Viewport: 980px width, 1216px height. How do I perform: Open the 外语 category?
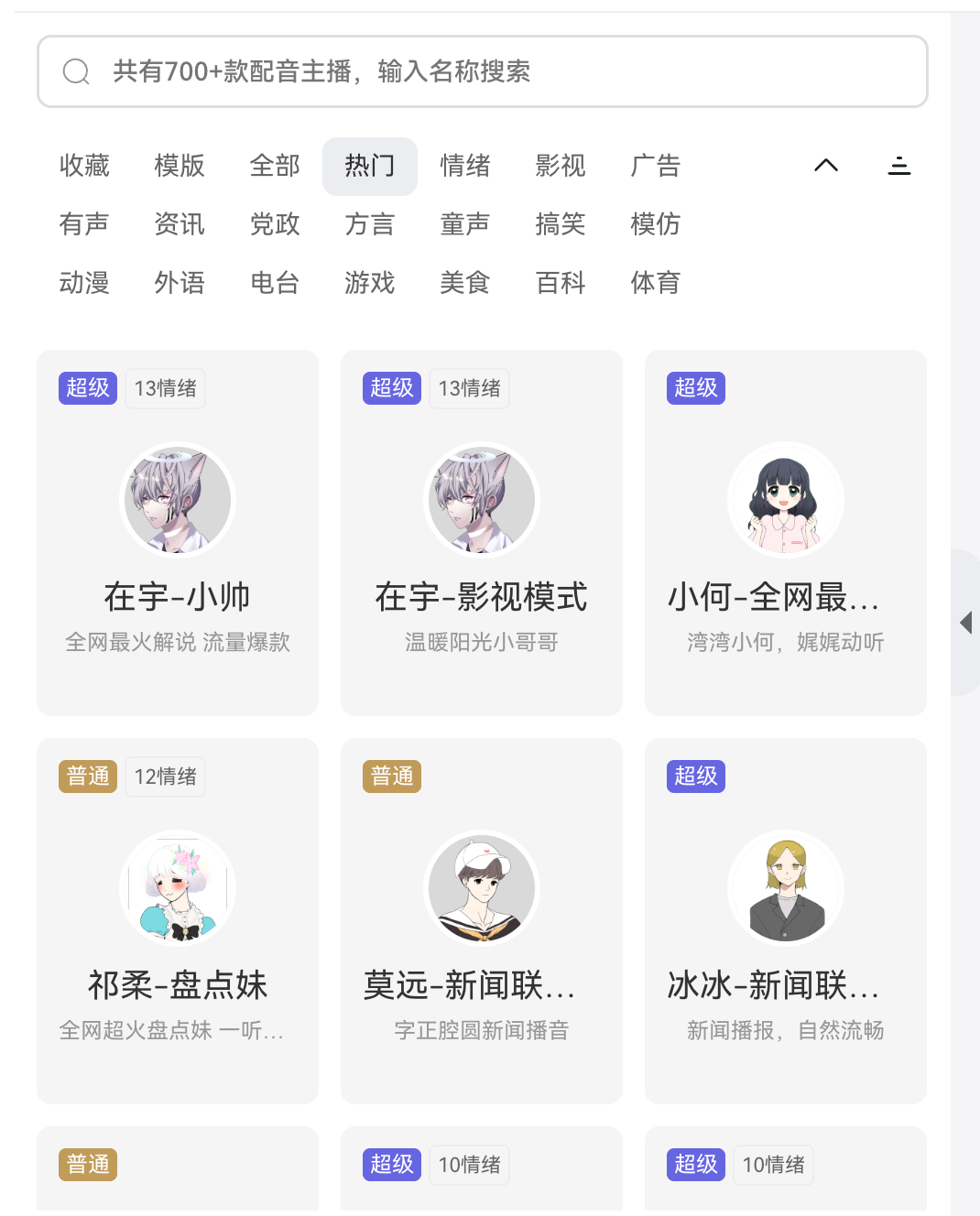pyautogui.click(x=180, y=283)
